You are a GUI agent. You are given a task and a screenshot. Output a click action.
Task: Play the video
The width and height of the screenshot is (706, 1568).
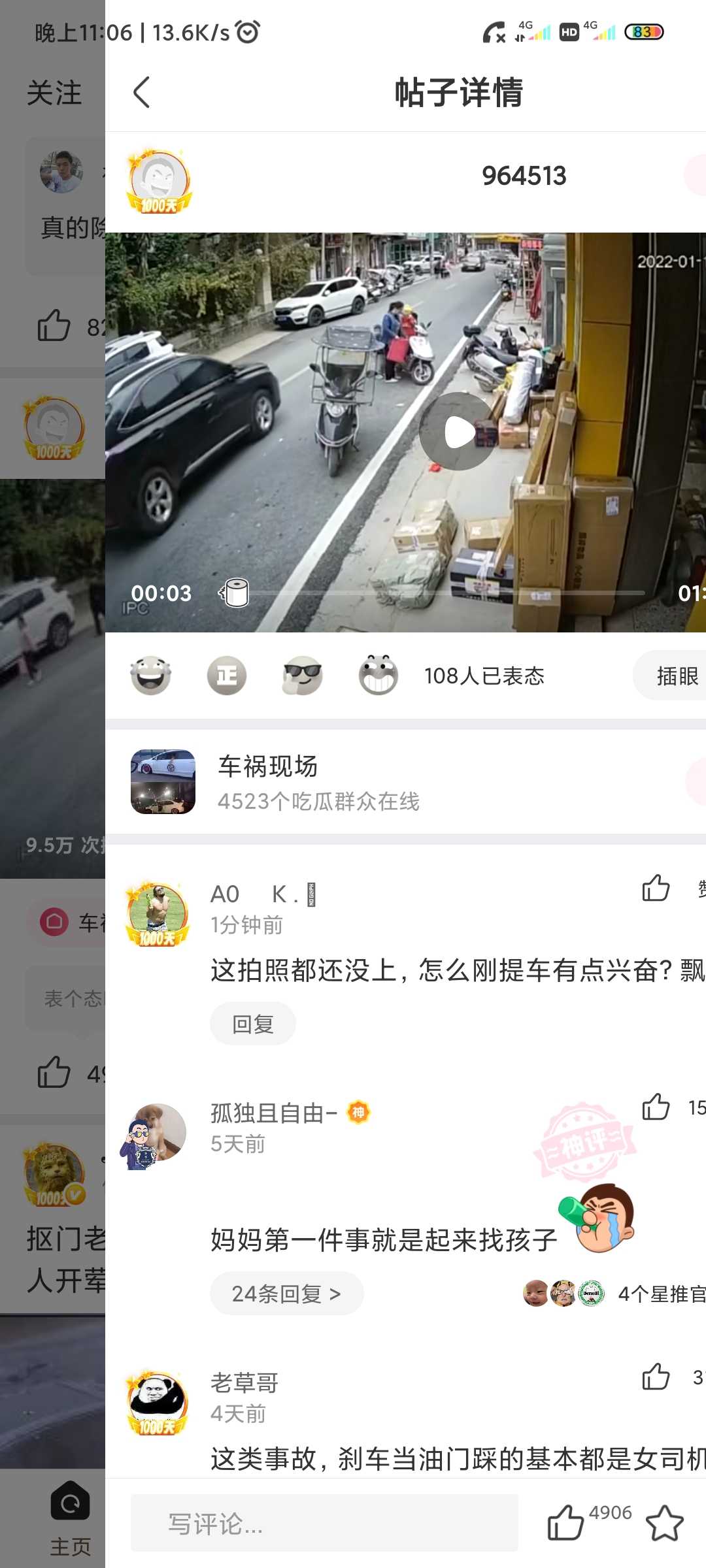(458, 431)
